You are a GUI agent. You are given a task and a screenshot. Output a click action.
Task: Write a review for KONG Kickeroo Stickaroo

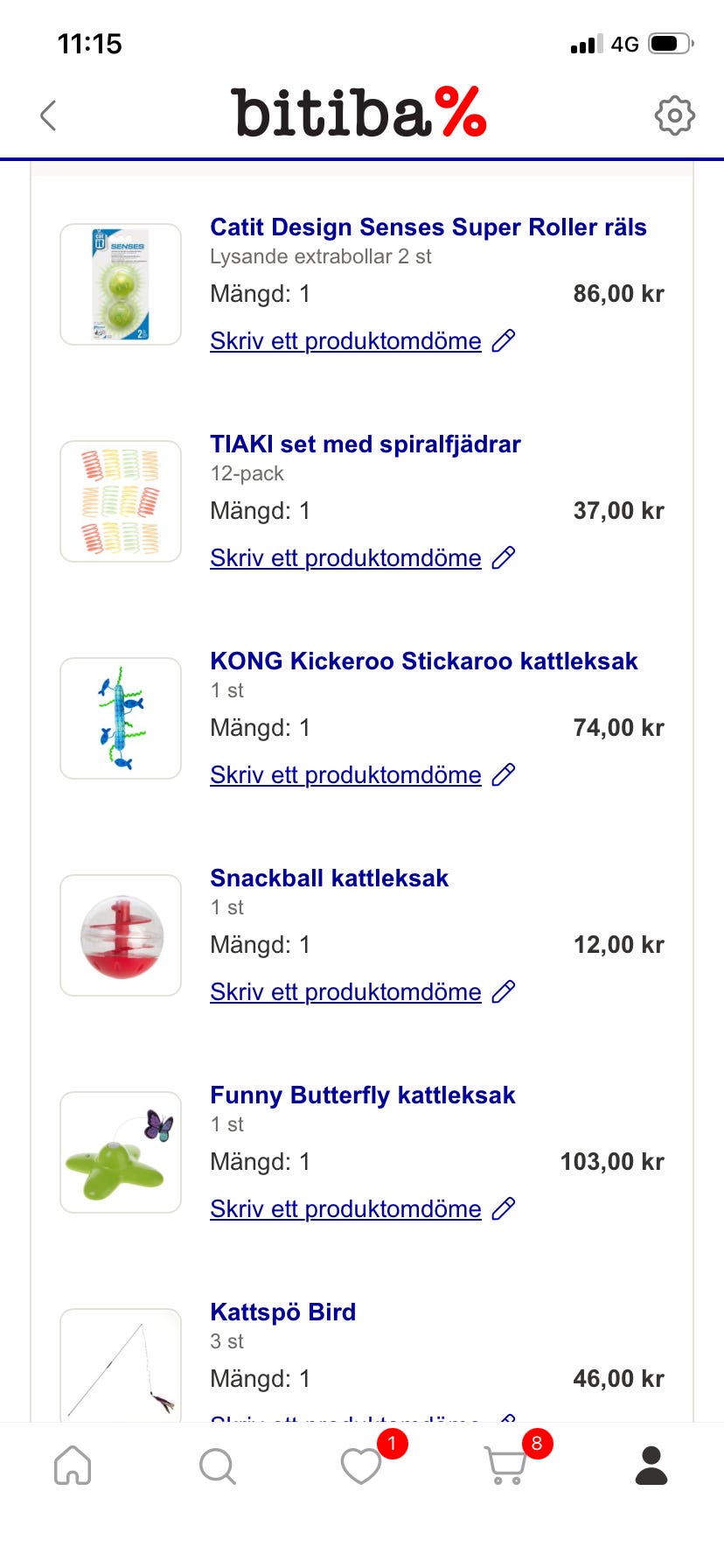[x=346, y=775]
